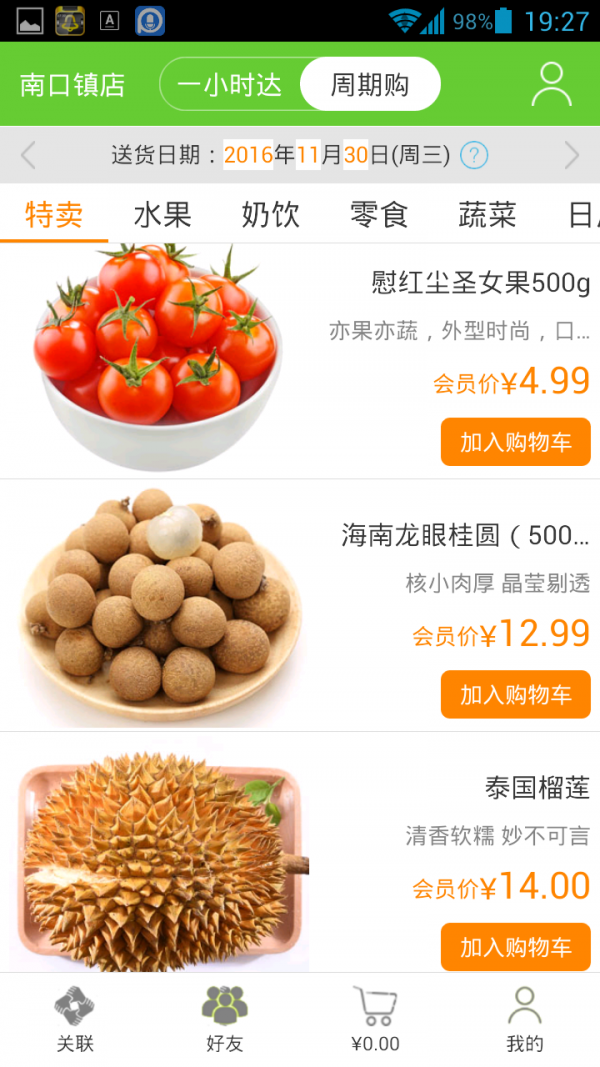
Task: Go to previous delivery date
Action: (x=28, y=155)
